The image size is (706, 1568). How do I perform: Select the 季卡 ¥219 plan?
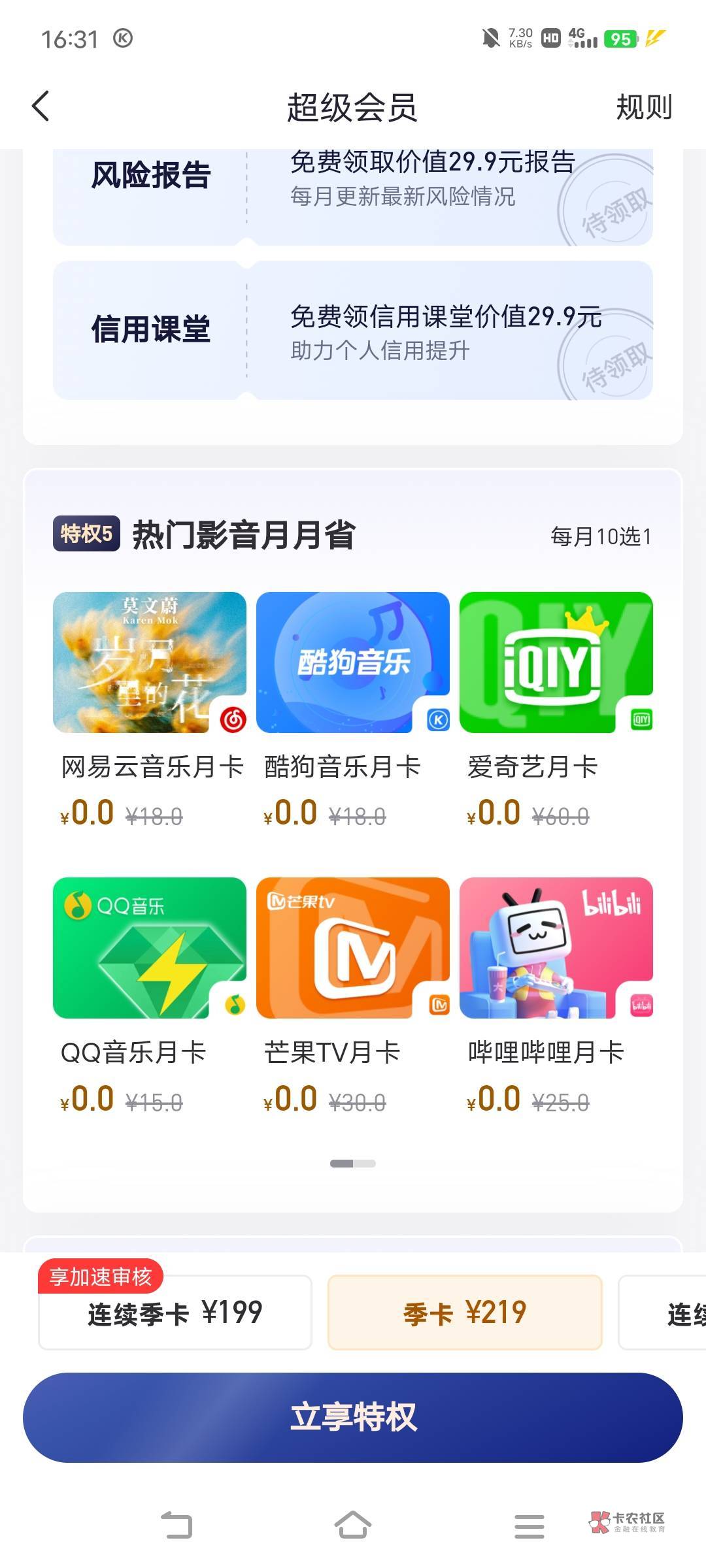(x=465, y=1312)
